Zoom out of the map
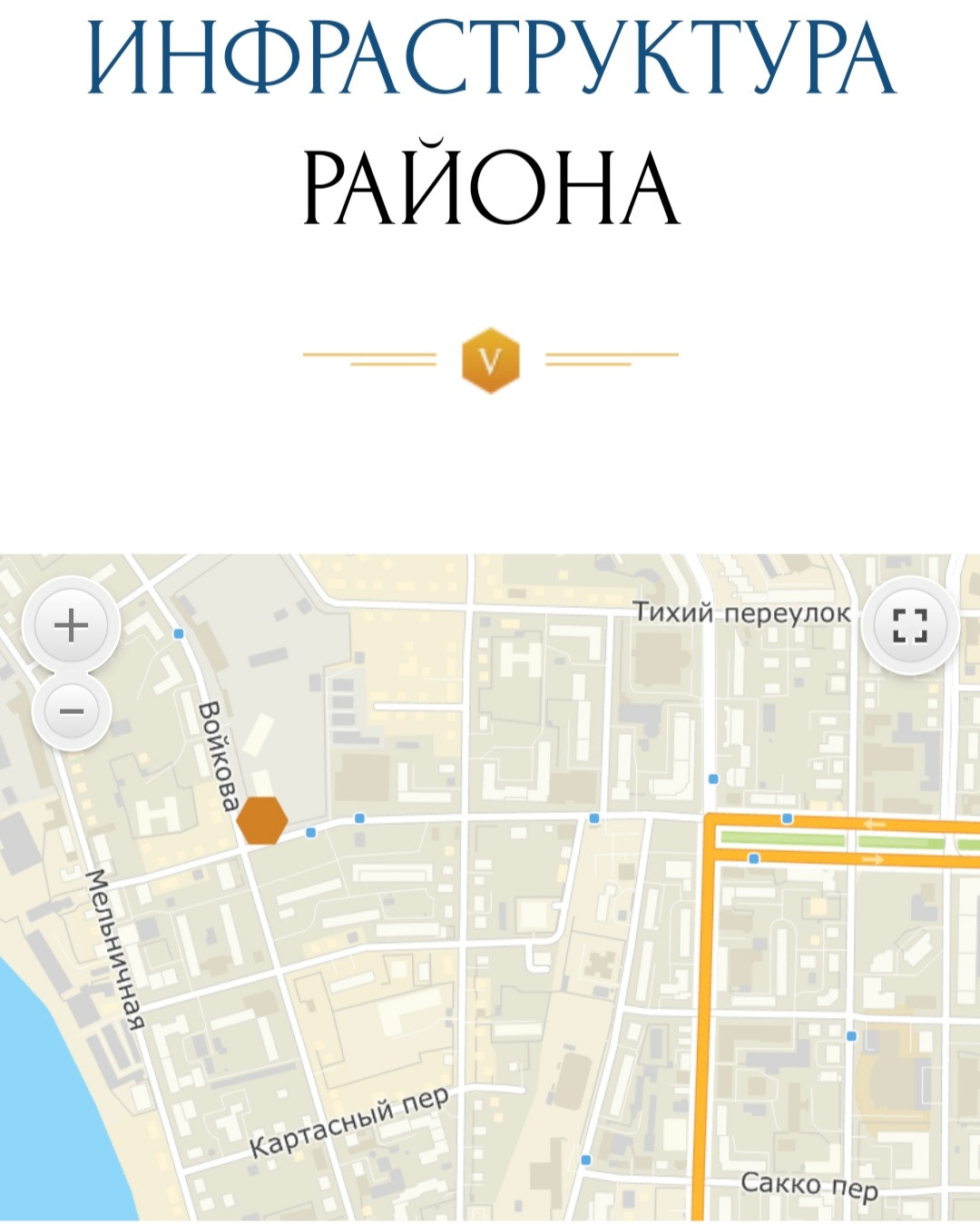This screenshot has height=1224, width=980. [72, 710]
